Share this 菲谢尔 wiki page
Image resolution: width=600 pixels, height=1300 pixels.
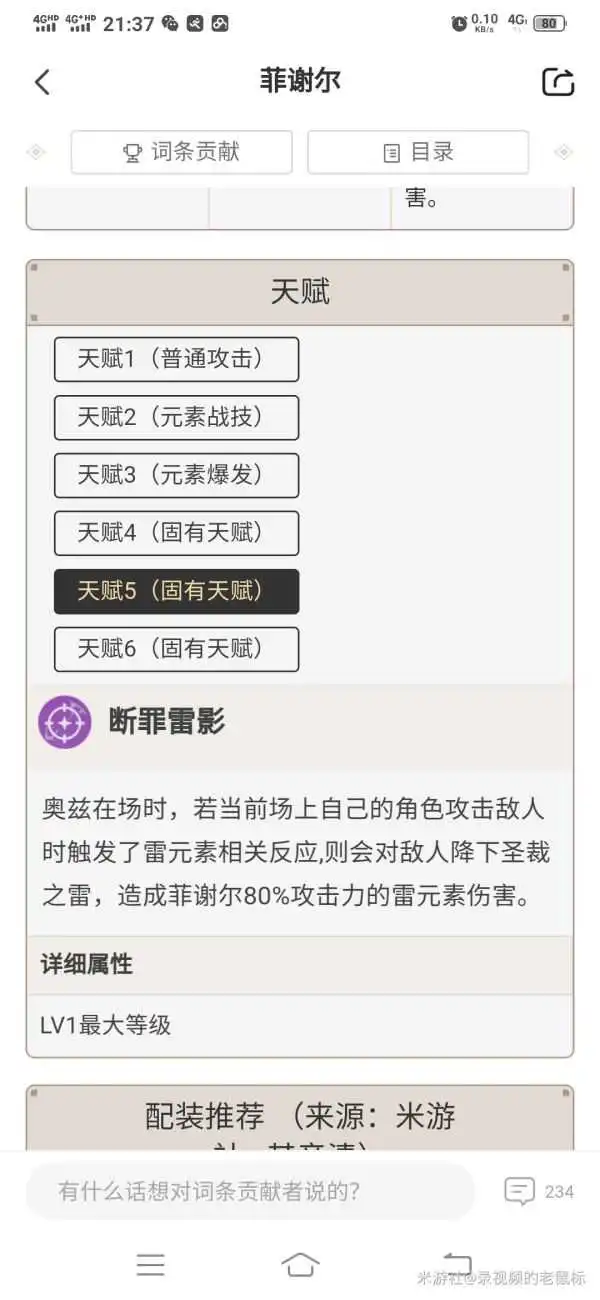[x=557, y=82]
